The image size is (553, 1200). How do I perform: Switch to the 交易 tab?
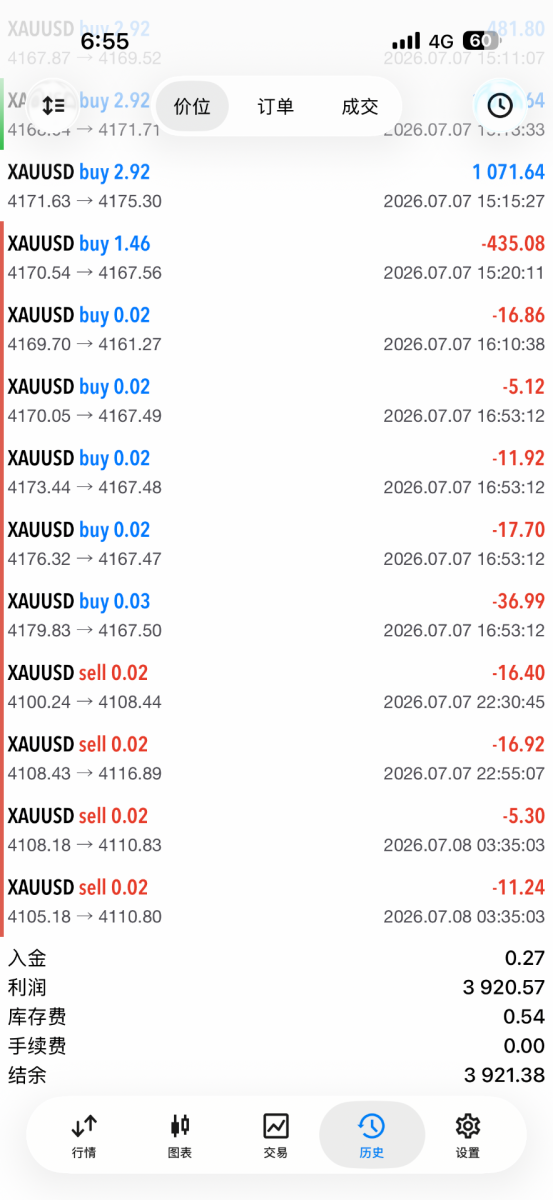(x=276, y=1136)
